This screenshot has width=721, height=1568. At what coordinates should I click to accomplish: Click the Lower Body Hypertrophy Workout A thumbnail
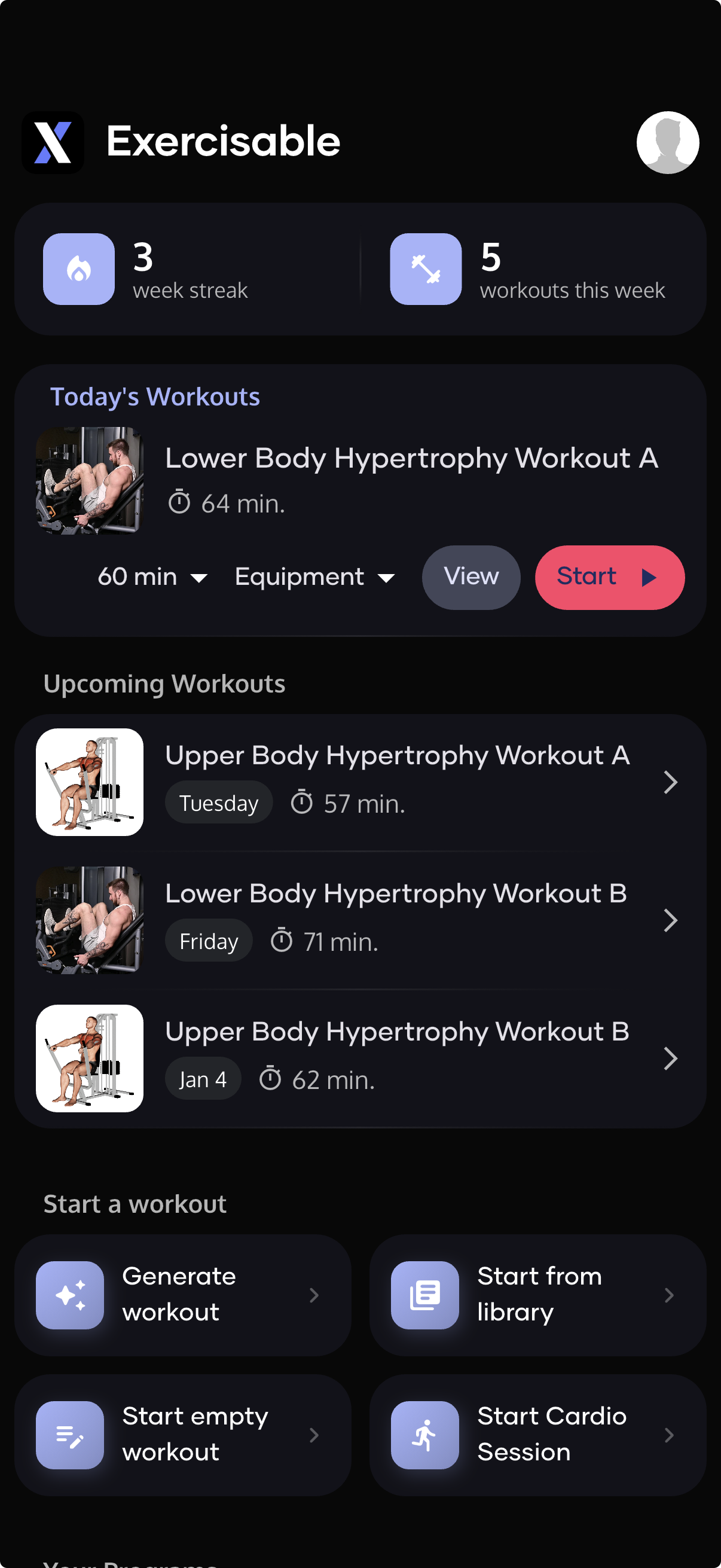89,480
